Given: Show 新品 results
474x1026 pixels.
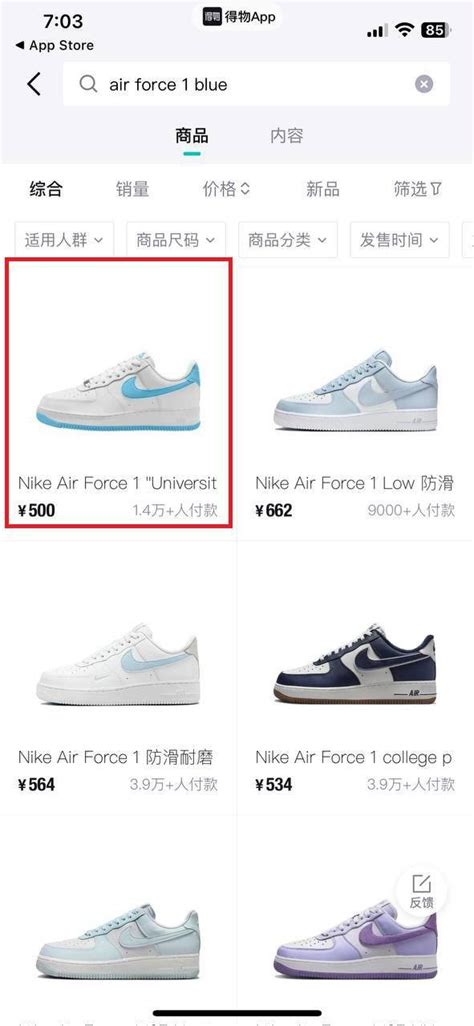Looking at the screenshot, I should pos(323,189).
